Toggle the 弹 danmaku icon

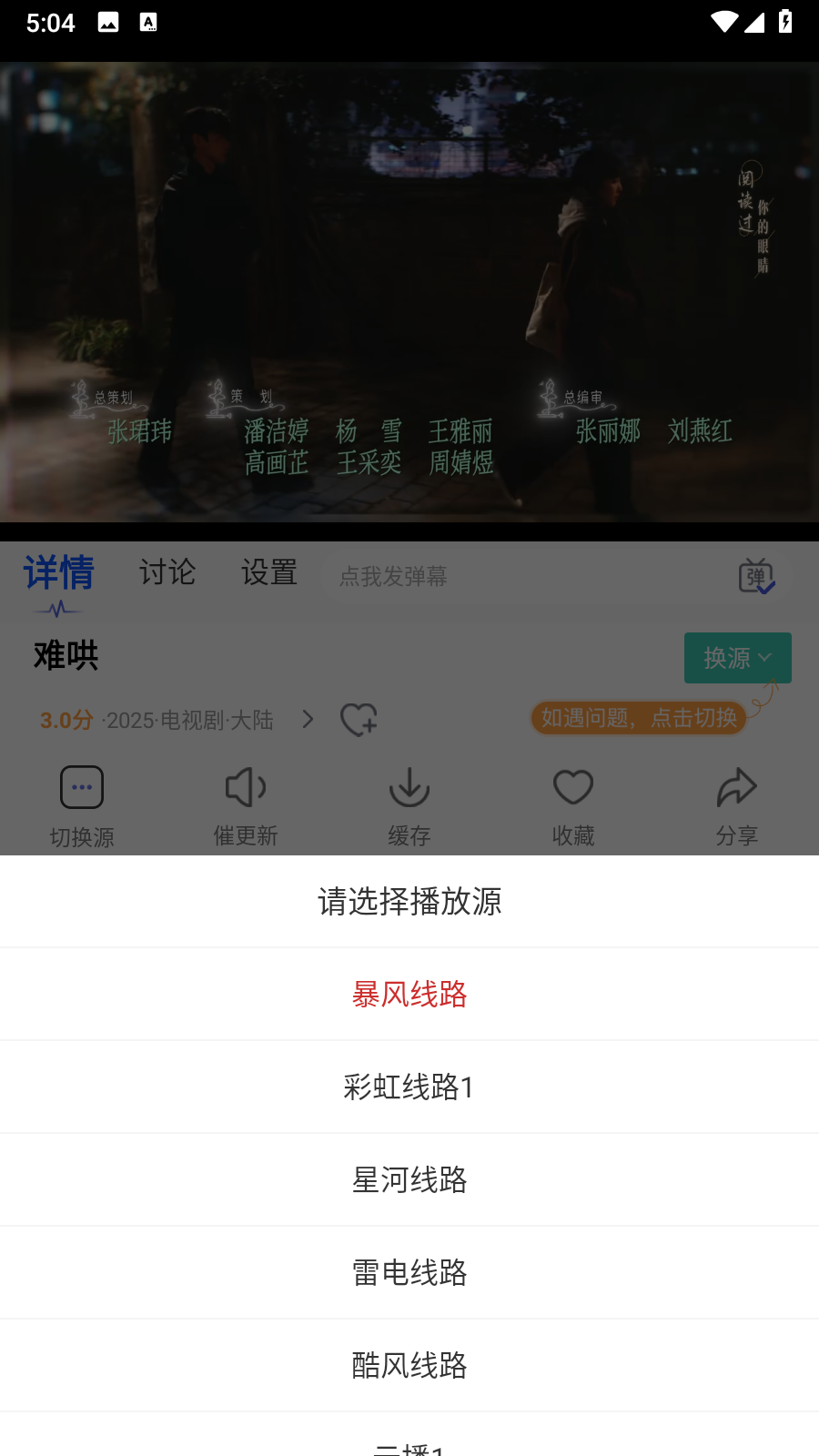756,576
